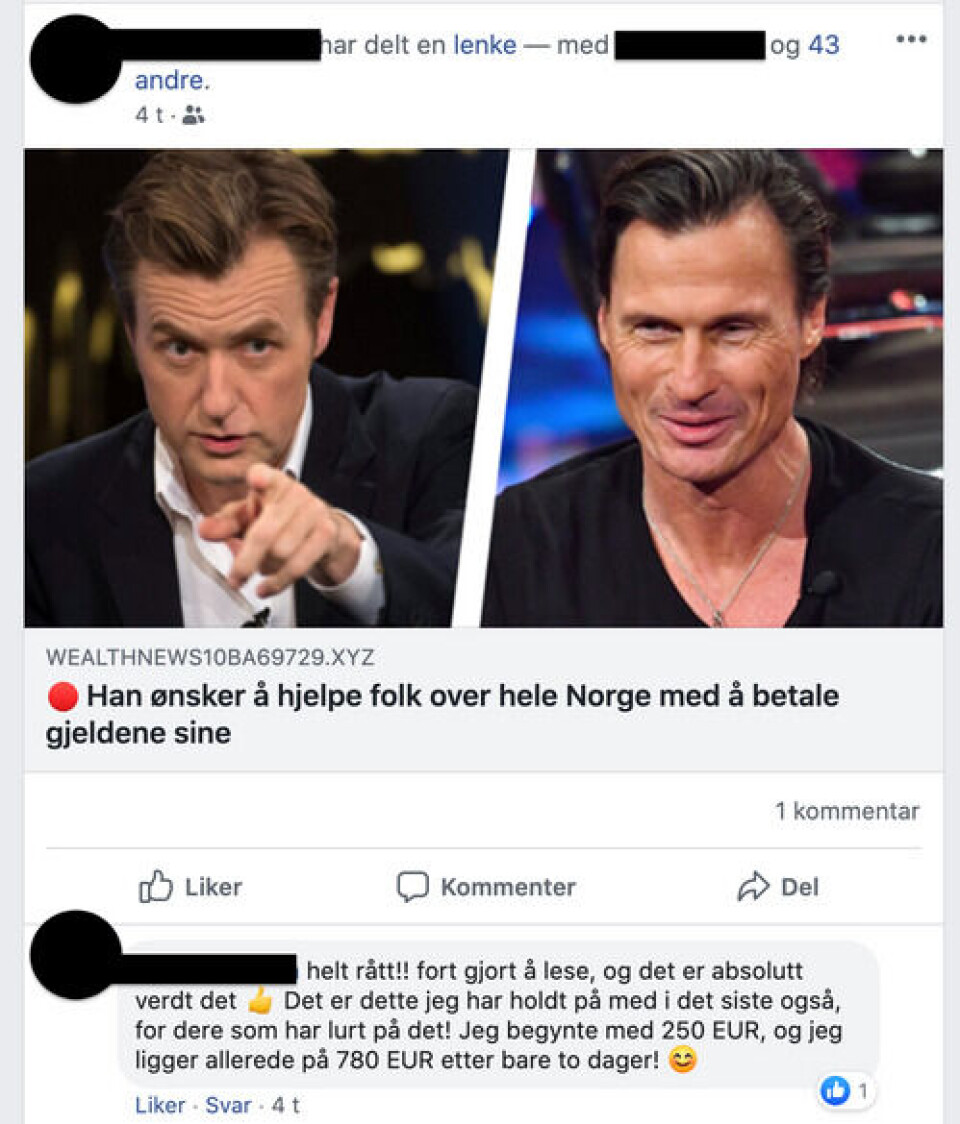Like the post with the Liker button

coord(190,887)
